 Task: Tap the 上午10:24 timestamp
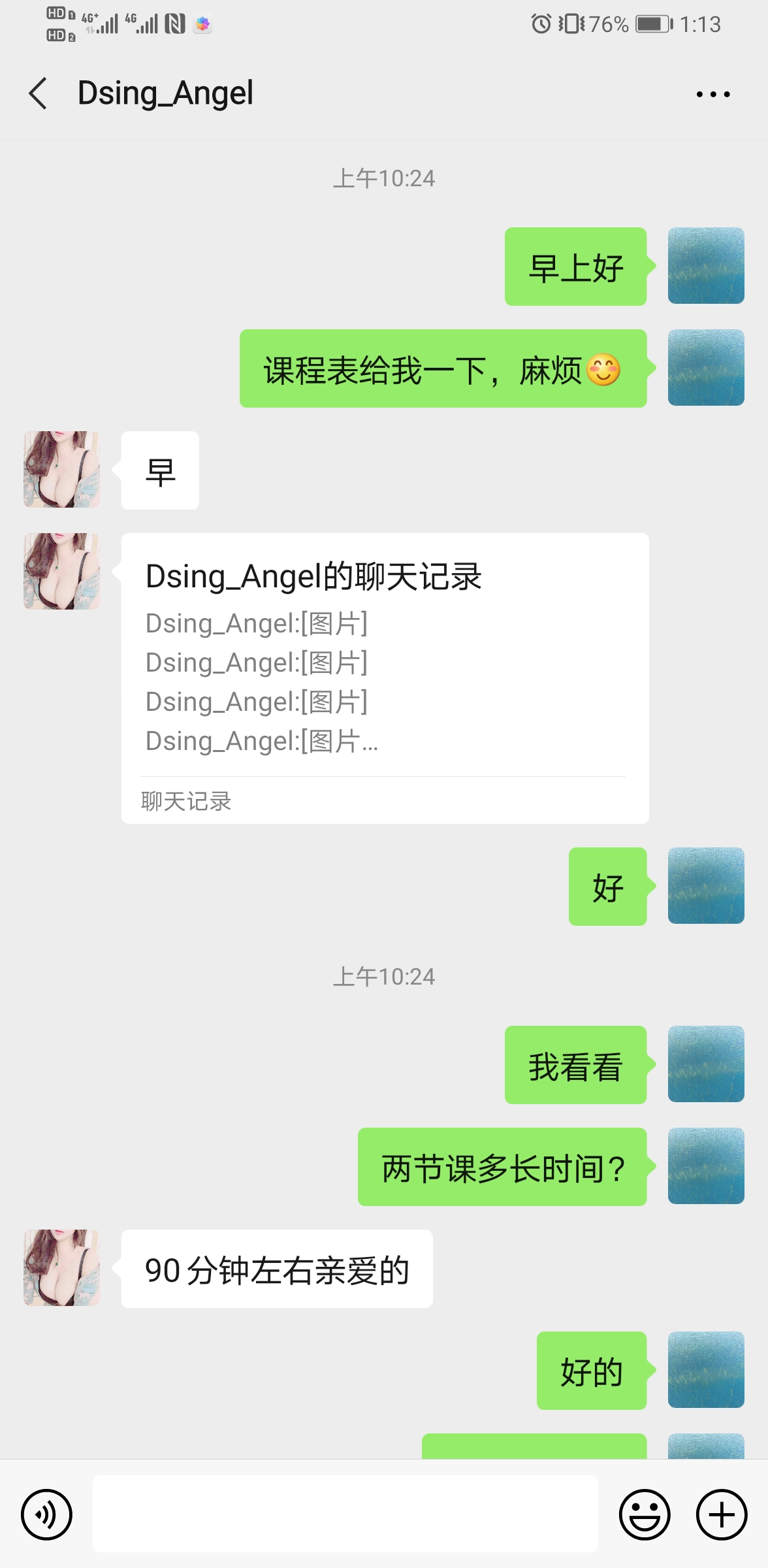pos(384,178)
